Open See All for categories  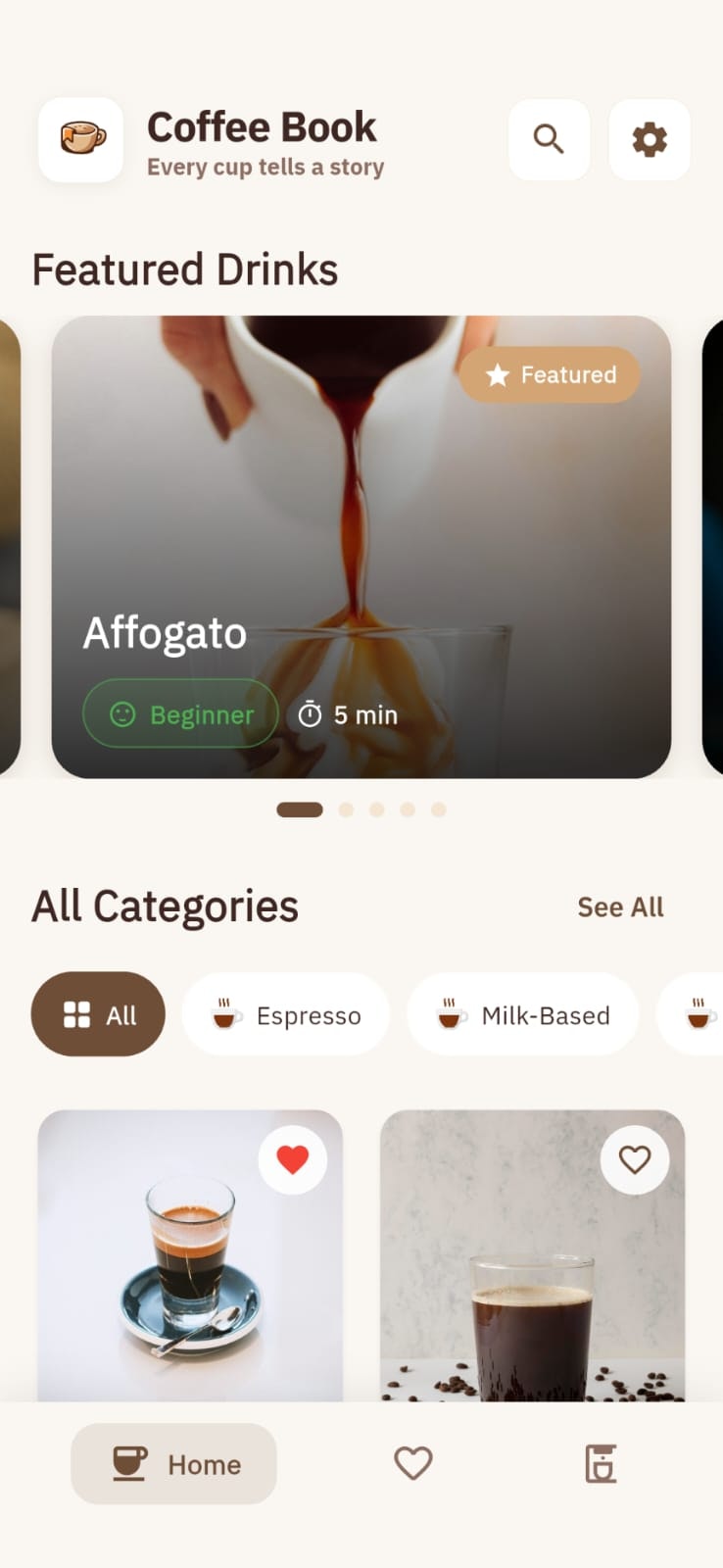pos(620,906)
